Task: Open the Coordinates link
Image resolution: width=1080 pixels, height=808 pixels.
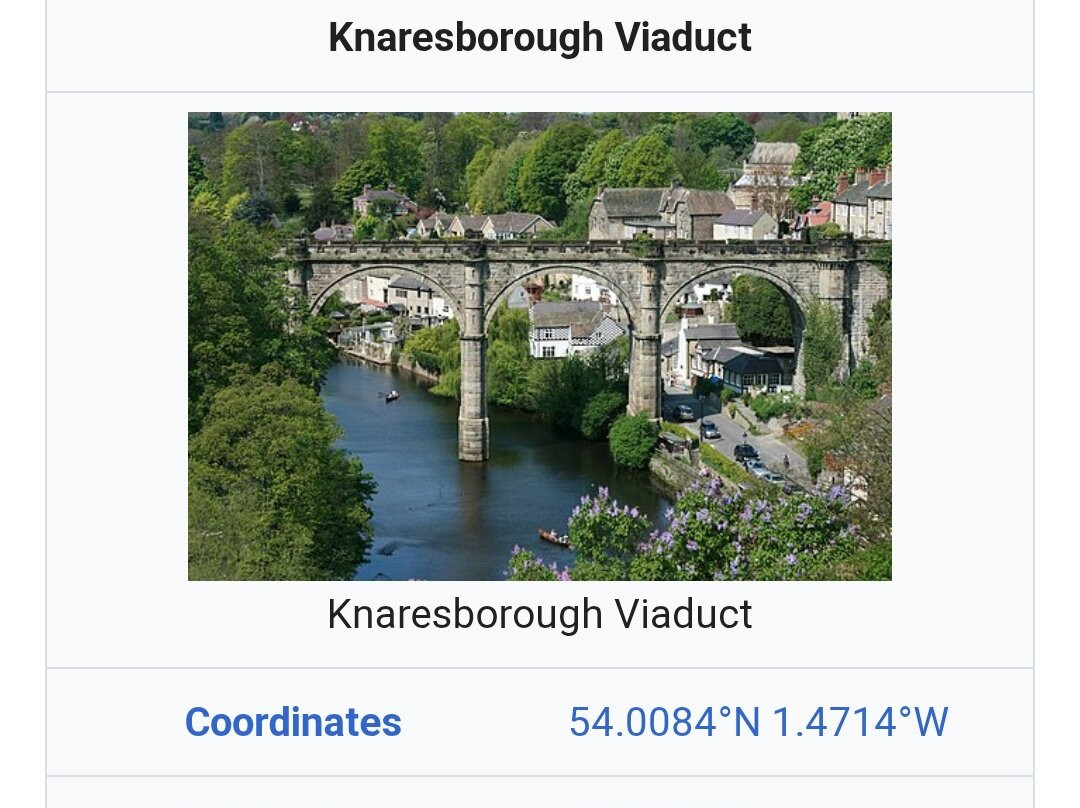Action: (x=293, y=722)
